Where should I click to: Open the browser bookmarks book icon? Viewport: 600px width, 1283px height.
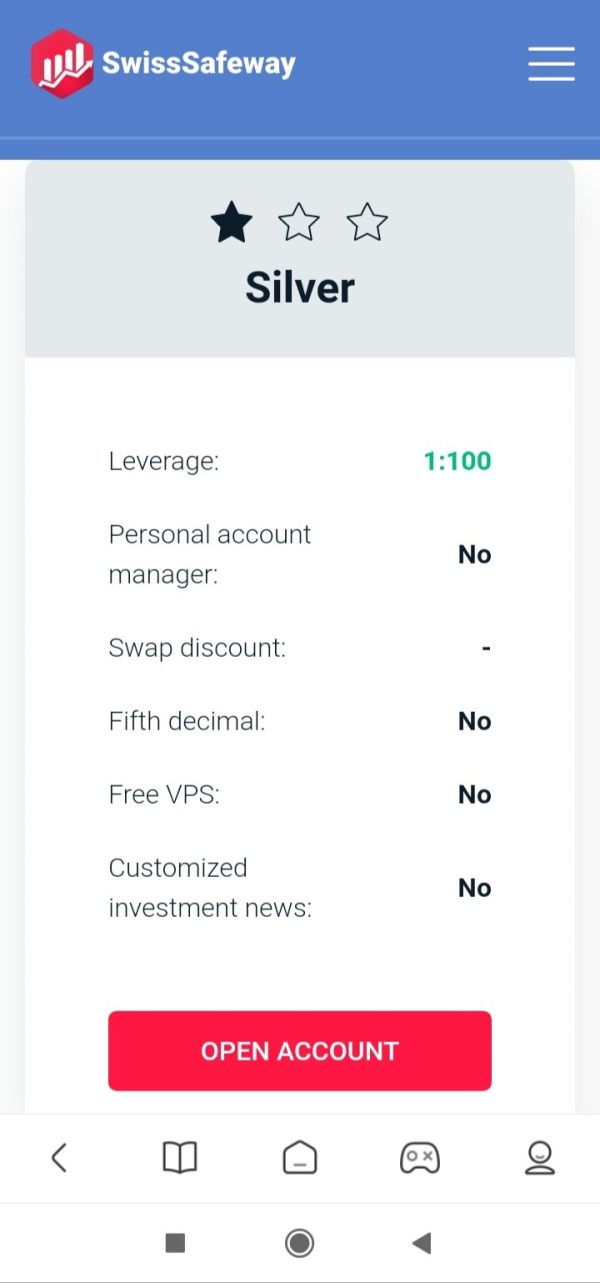coord(180,1158)
